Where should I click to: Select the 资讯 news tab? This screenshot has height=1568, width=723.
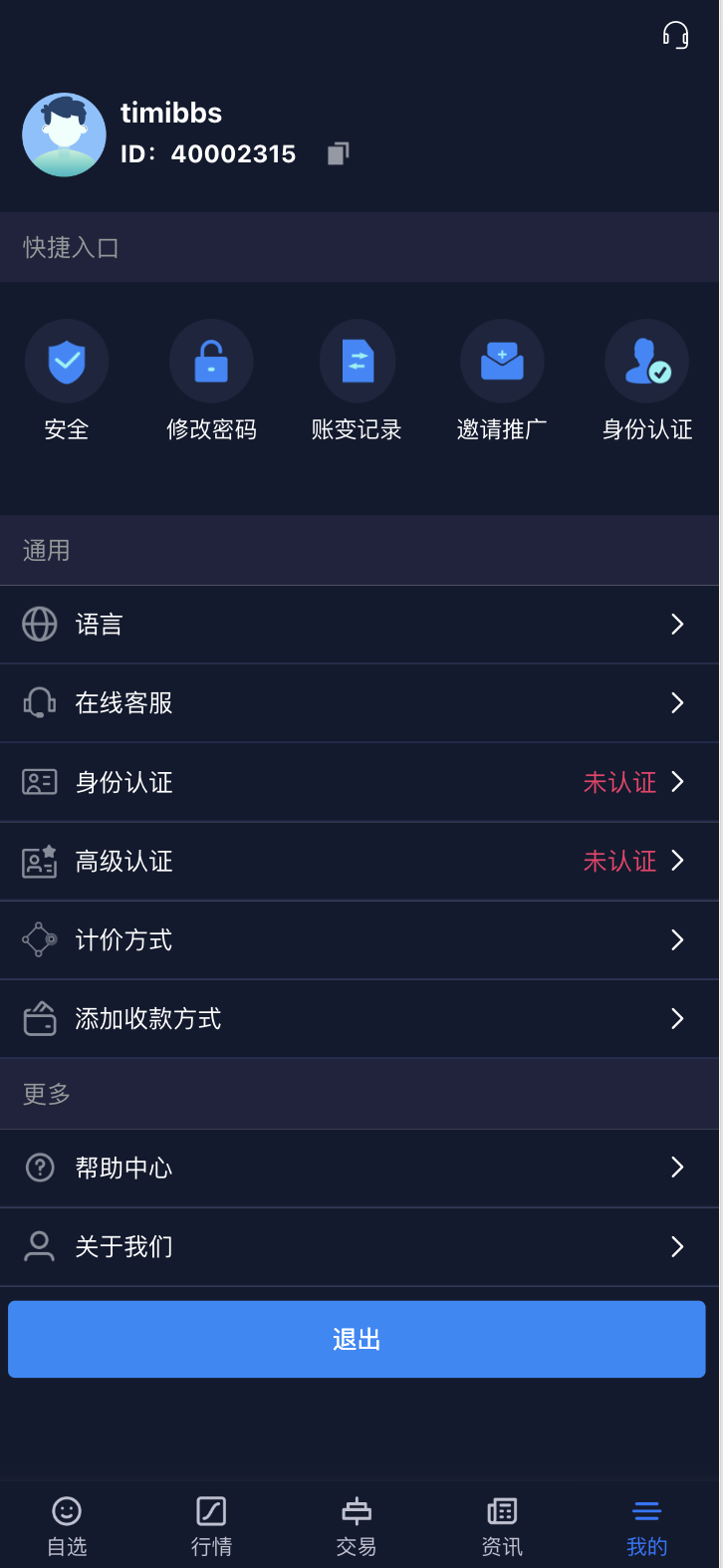[502, 1524]
